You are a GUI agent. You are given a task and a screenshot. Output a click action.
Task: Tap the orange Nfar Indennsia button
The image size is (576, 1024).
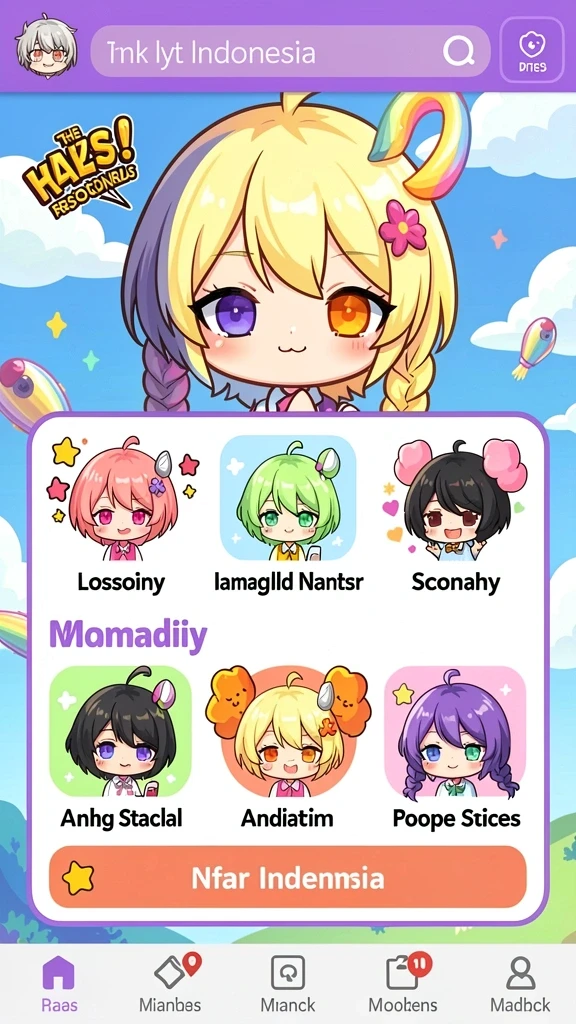(288, 877)
